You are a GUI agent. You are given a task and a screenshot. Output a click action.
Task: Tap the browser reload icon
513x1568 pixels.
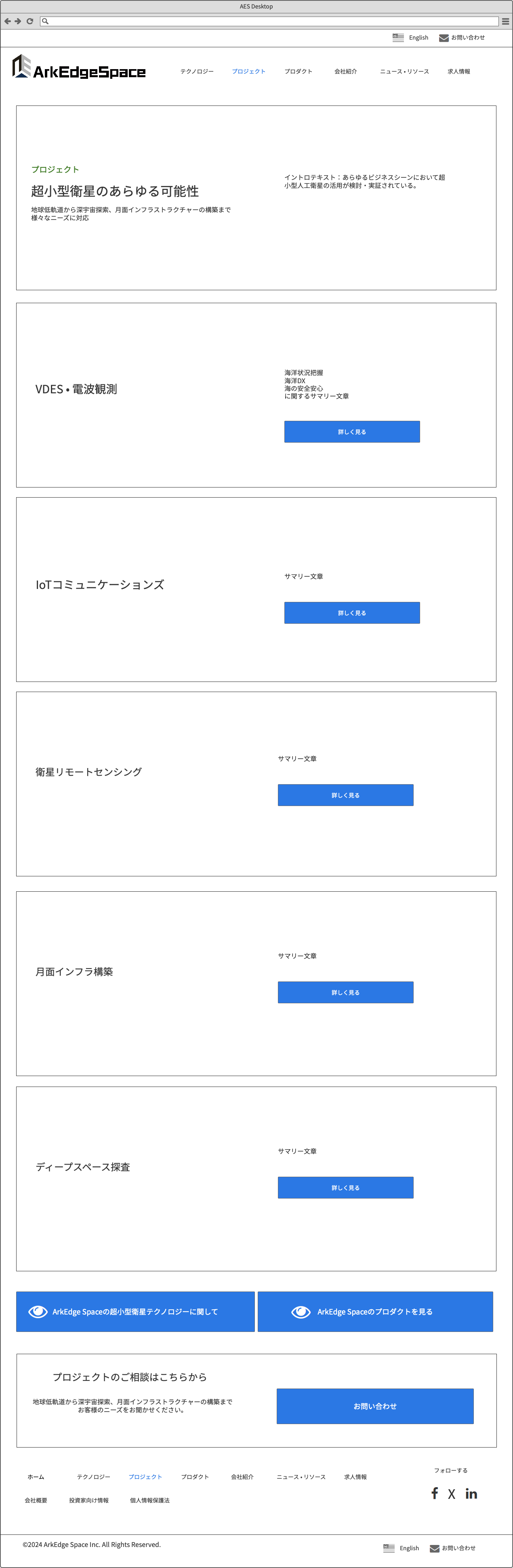pos(29,21)
